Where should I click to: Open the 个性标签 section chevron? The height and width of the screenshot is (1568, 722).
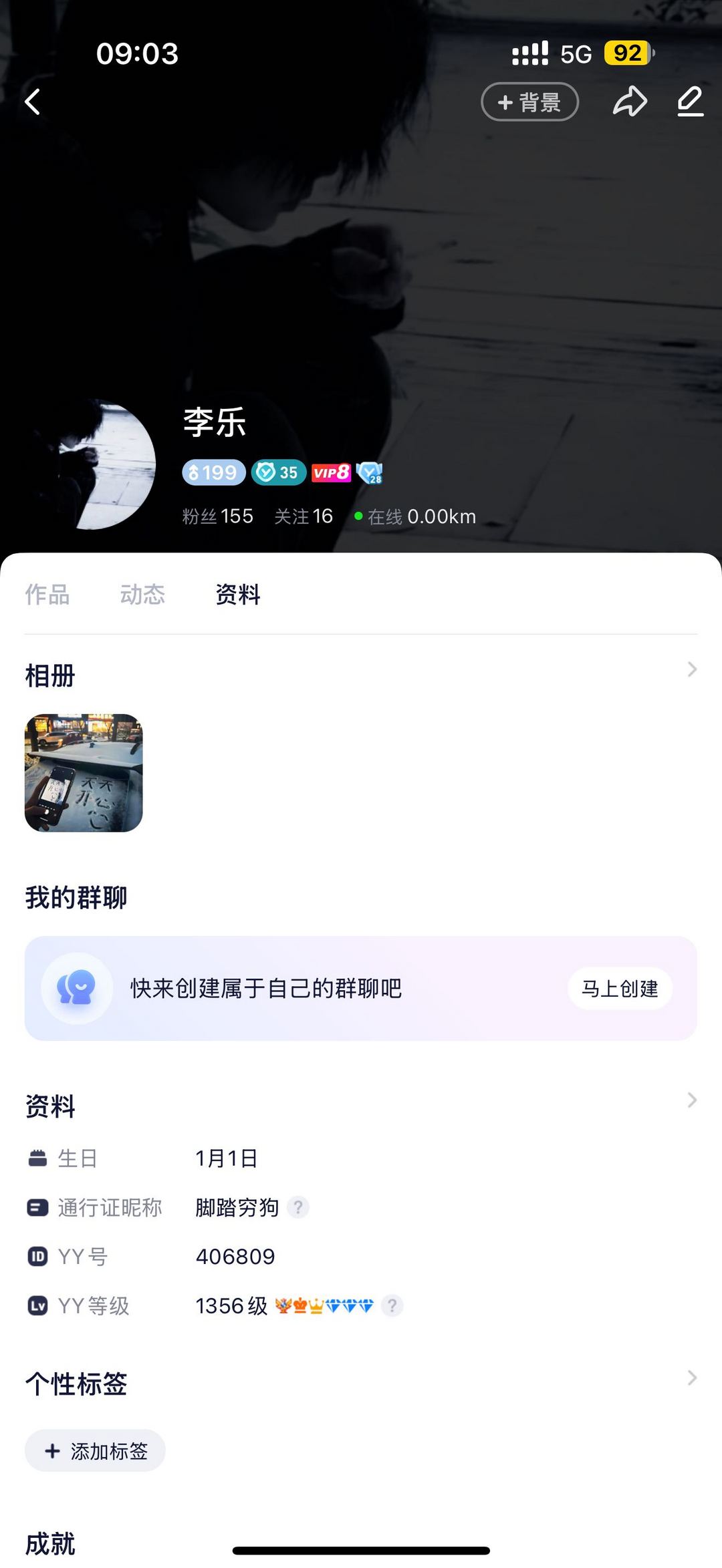[692, 1378]
